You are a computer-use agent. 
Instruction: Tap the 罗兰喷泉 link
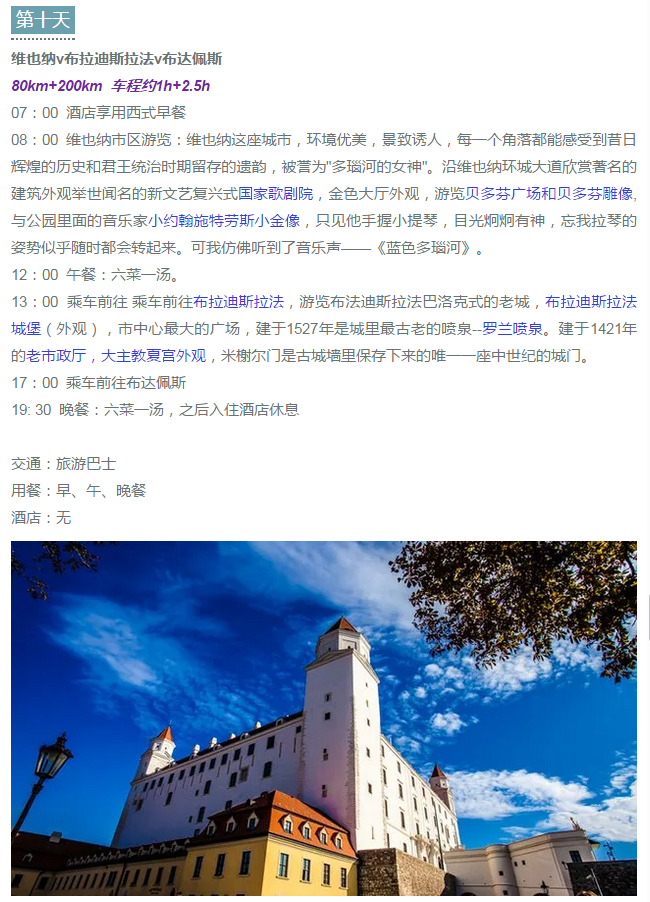pos(513,329)
